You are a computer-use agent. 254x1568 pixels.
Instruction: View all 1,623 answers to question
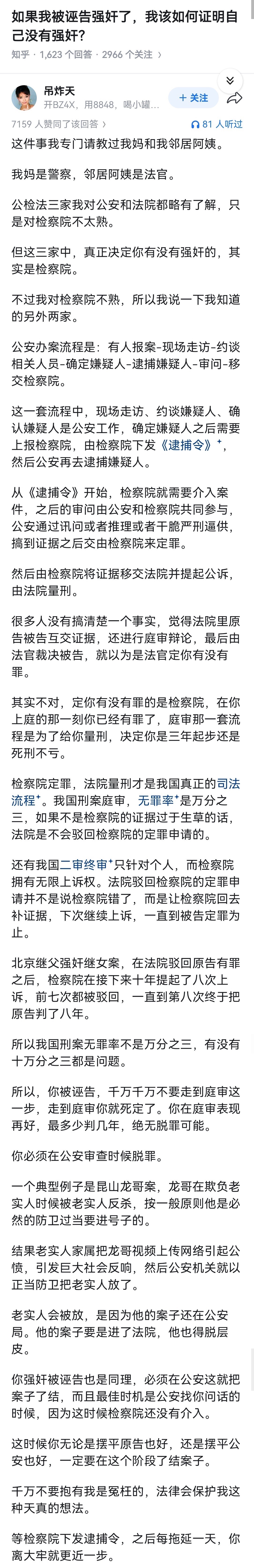(x=66, y=55)
